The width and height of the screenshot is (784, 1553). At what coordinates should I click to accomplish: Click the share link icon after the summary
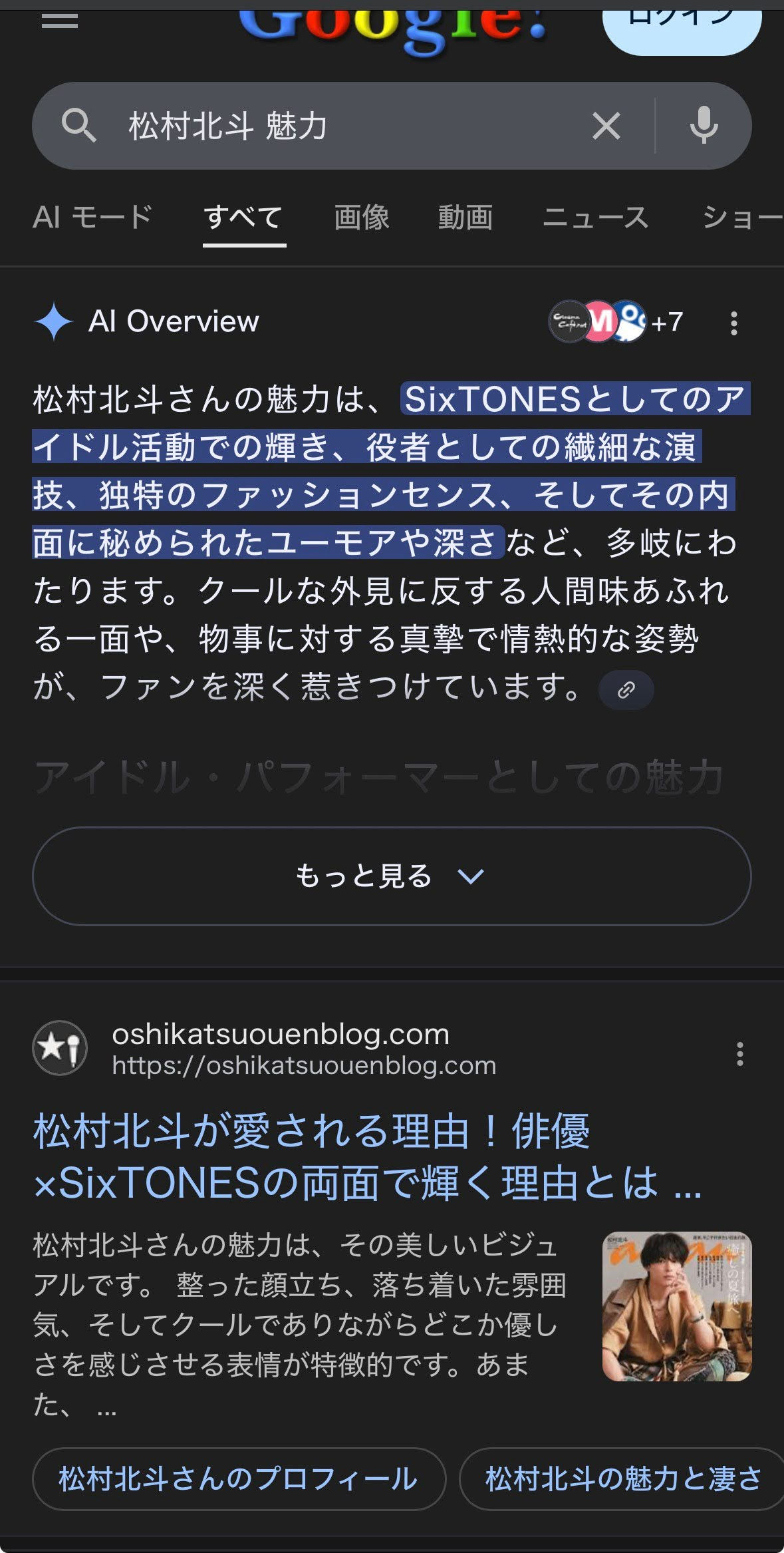point(626,689)
